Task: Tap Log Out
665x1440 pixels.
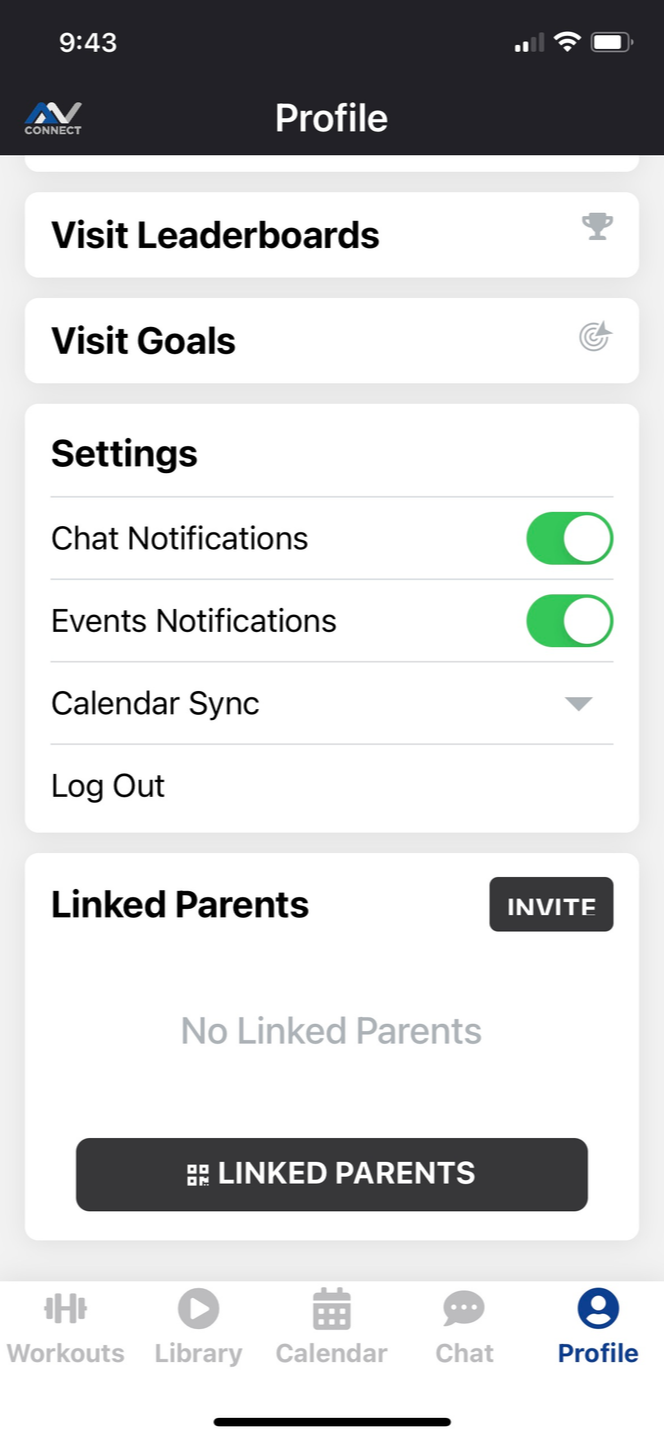Action: point(108,786)
